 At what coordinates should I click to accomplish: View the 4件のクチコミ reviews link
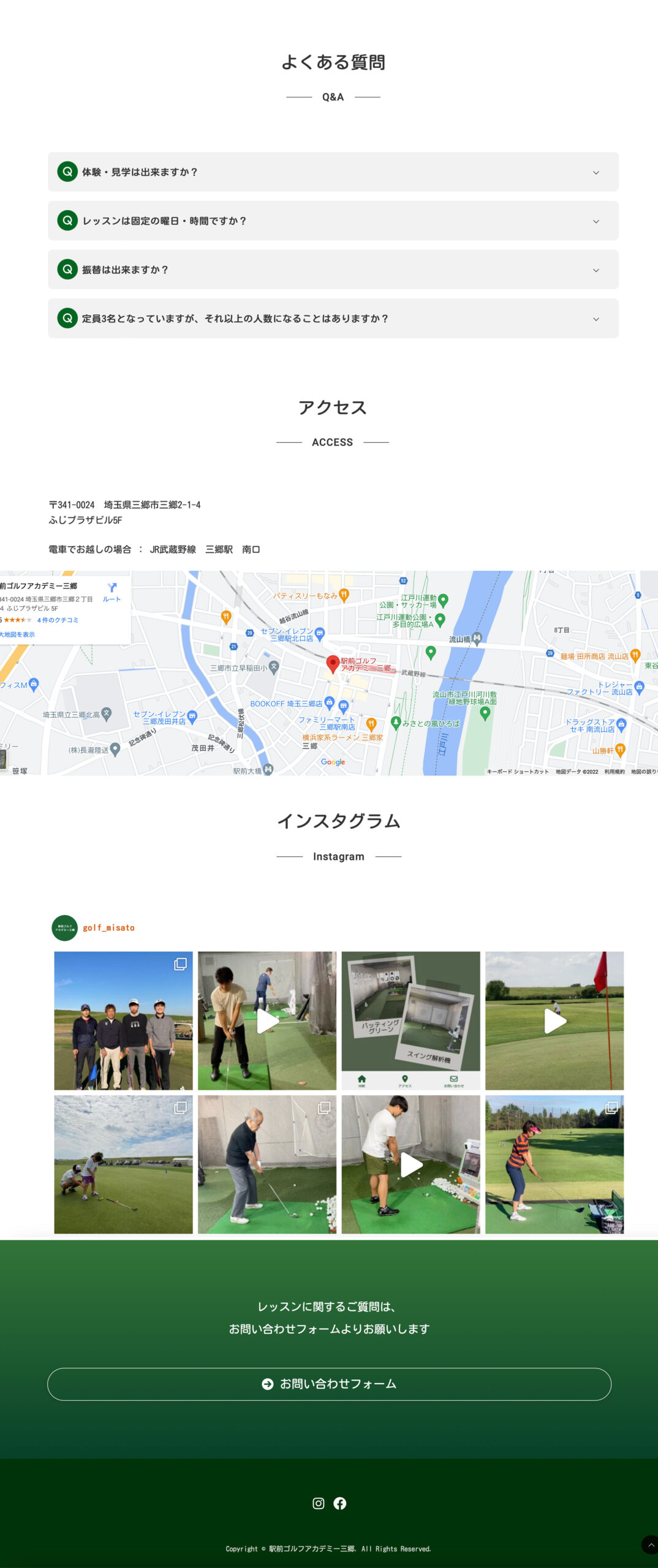58,620
